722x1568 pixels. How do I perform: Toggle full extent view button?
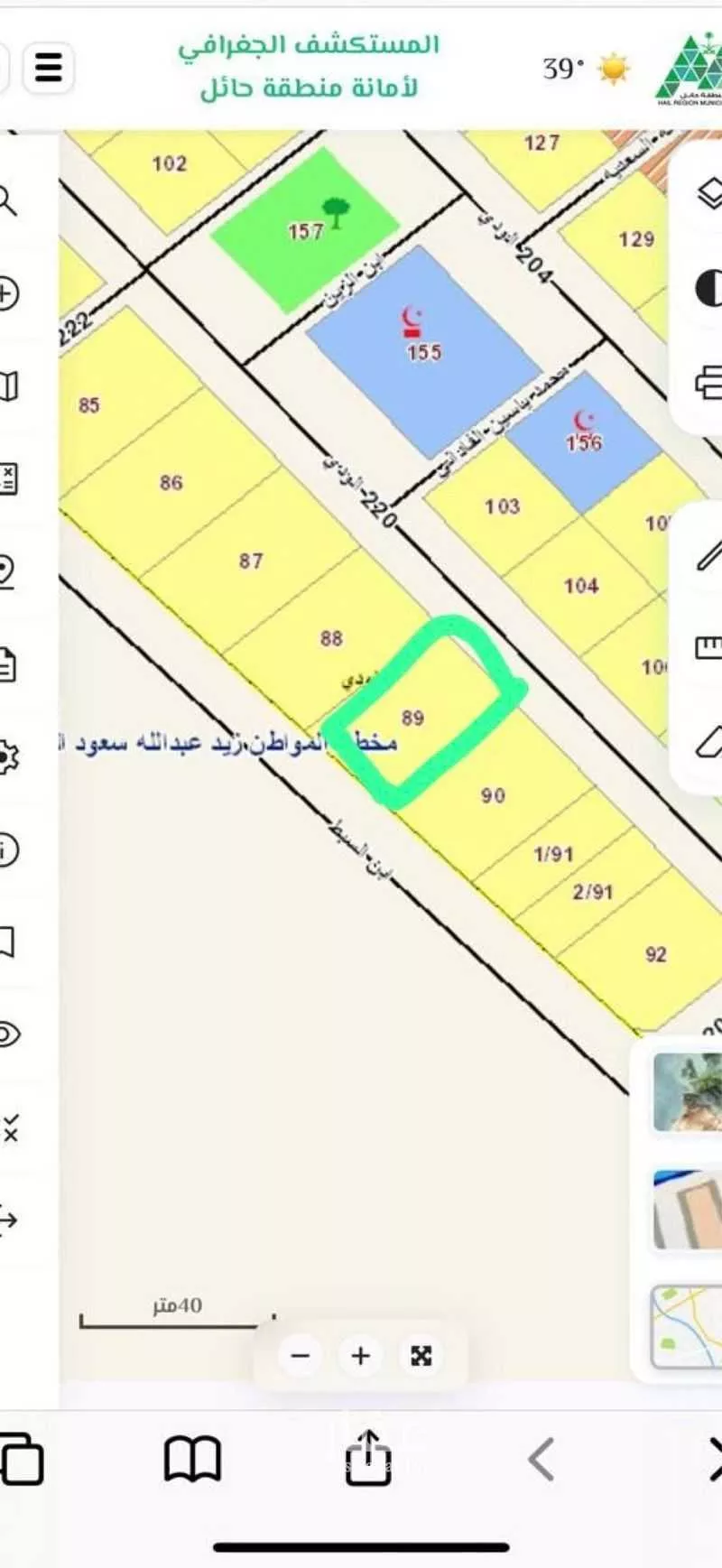[421, 1355]
